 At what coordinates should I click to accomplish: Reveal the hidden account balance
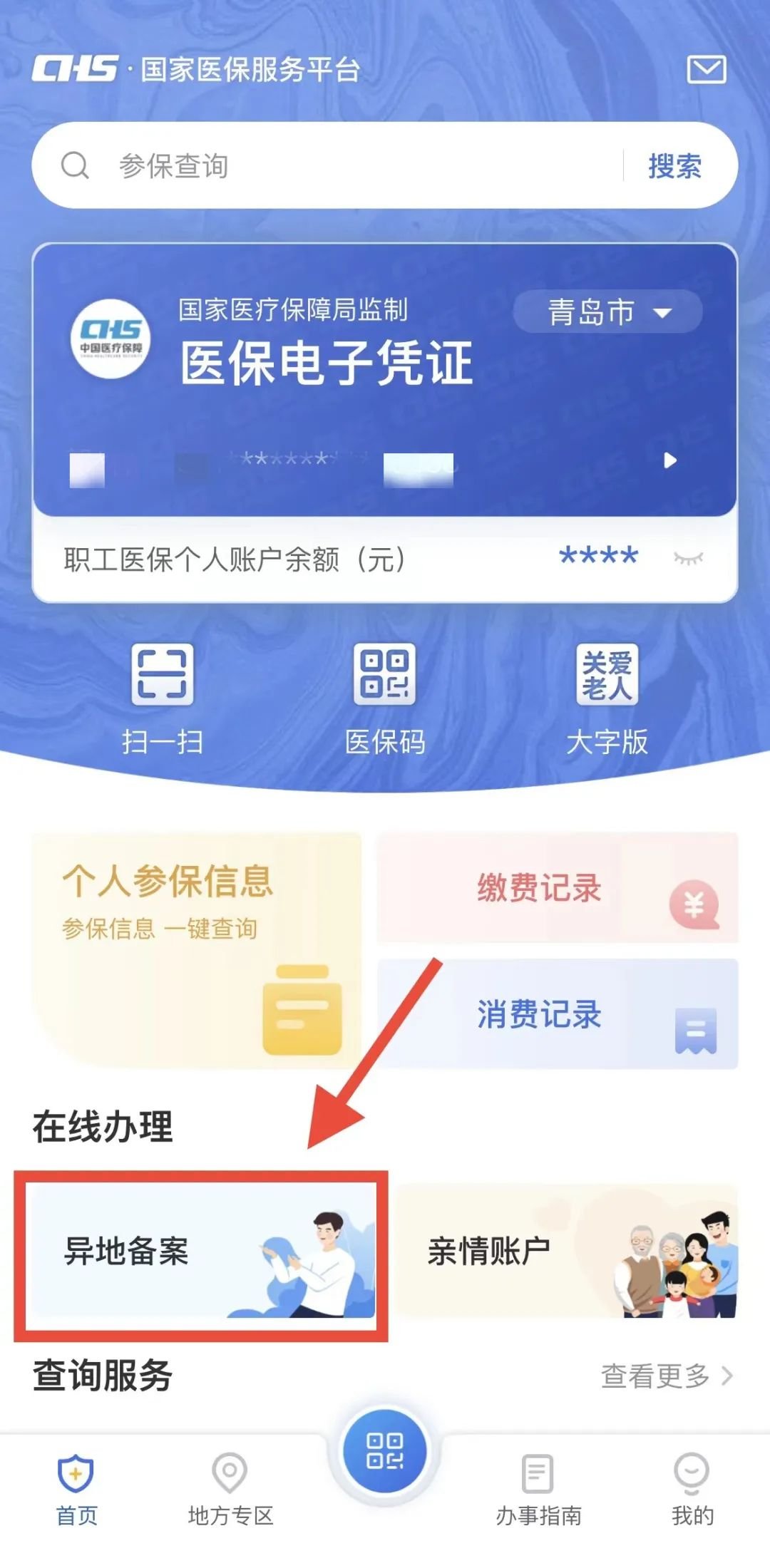tap(688, 557)
